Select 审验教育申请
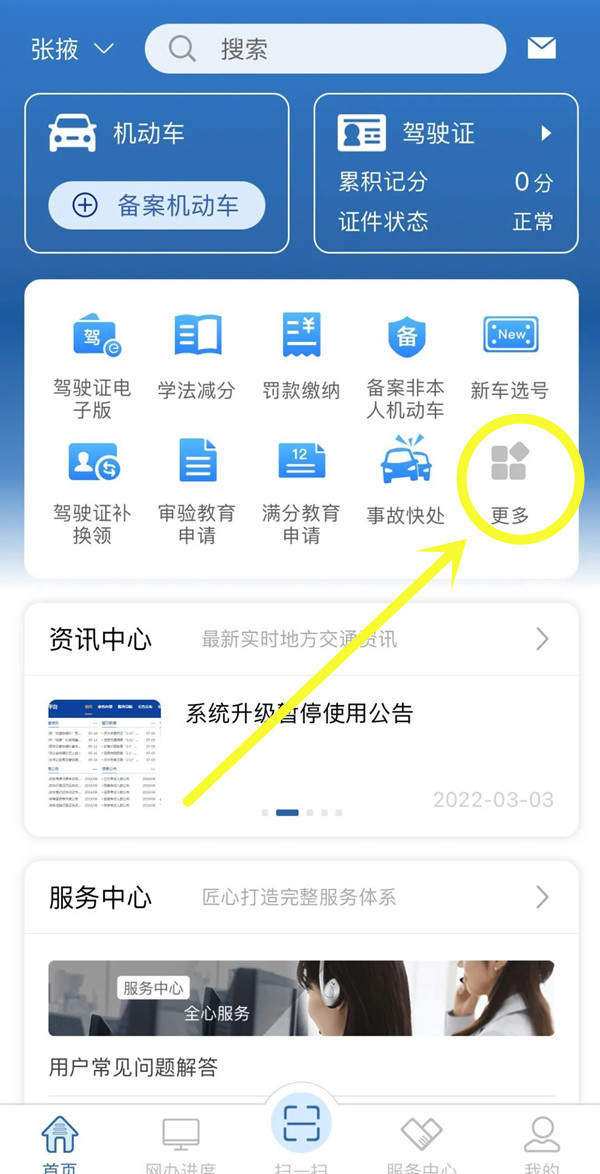Image resolution: width=600 pixels, height=1174 pixels. [x=196, y=490]
